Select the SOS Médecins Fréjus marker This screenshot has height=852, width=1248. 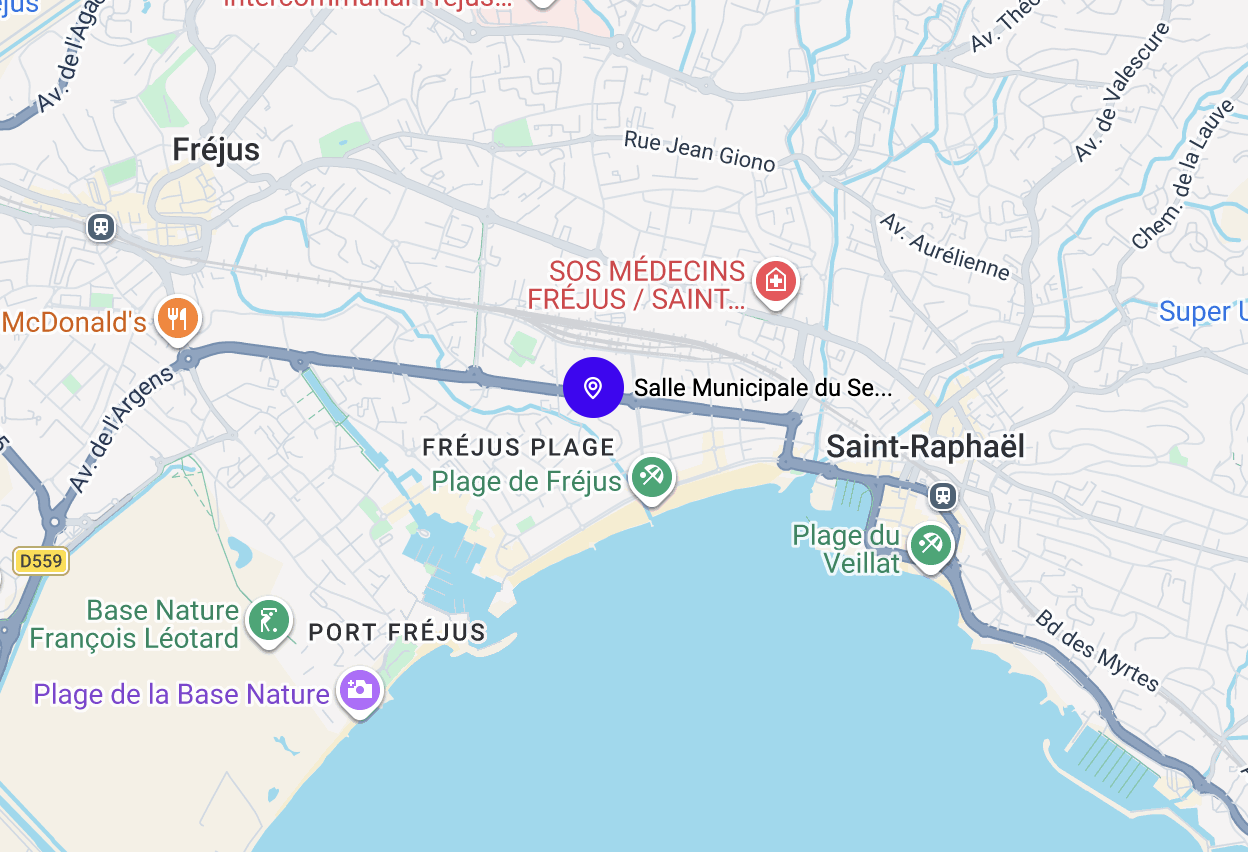click(x=775, y=281)
